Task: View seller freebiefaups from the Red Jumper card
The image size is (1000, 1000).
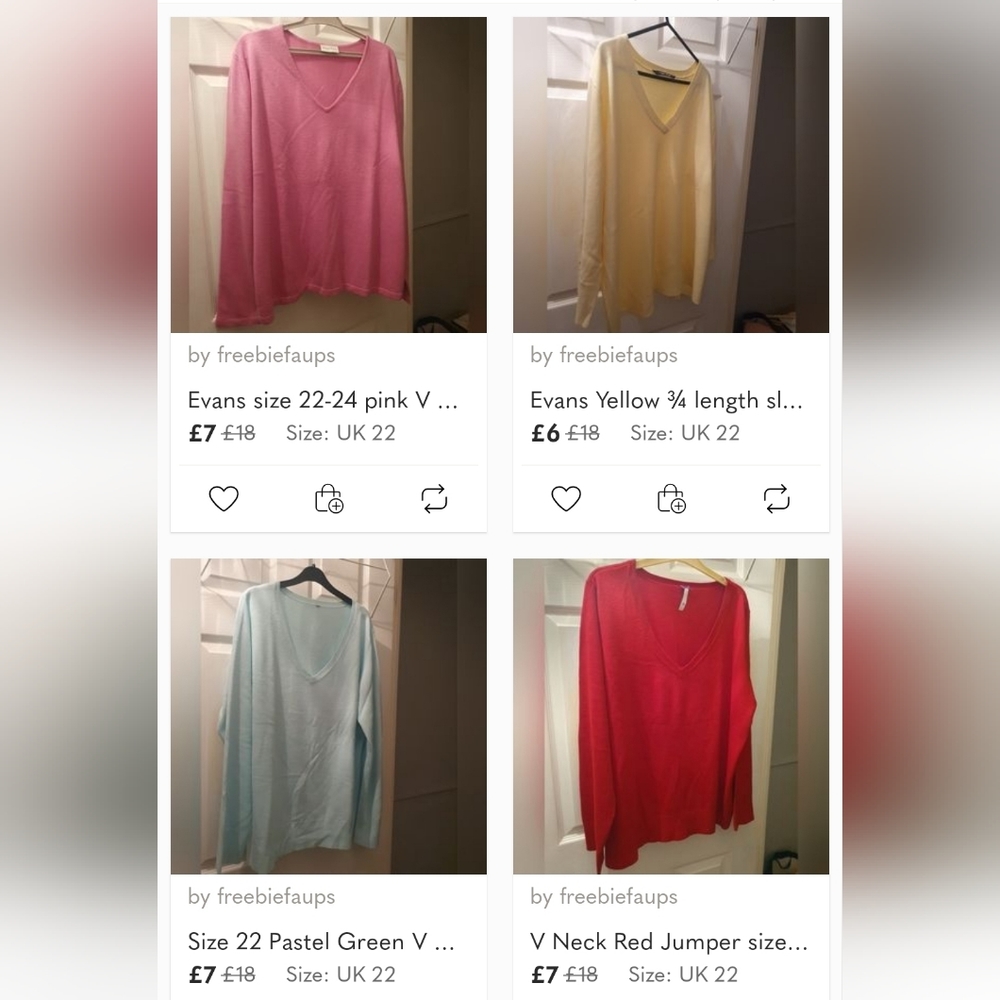Action: pyautogui.click(x=604, y=897)
